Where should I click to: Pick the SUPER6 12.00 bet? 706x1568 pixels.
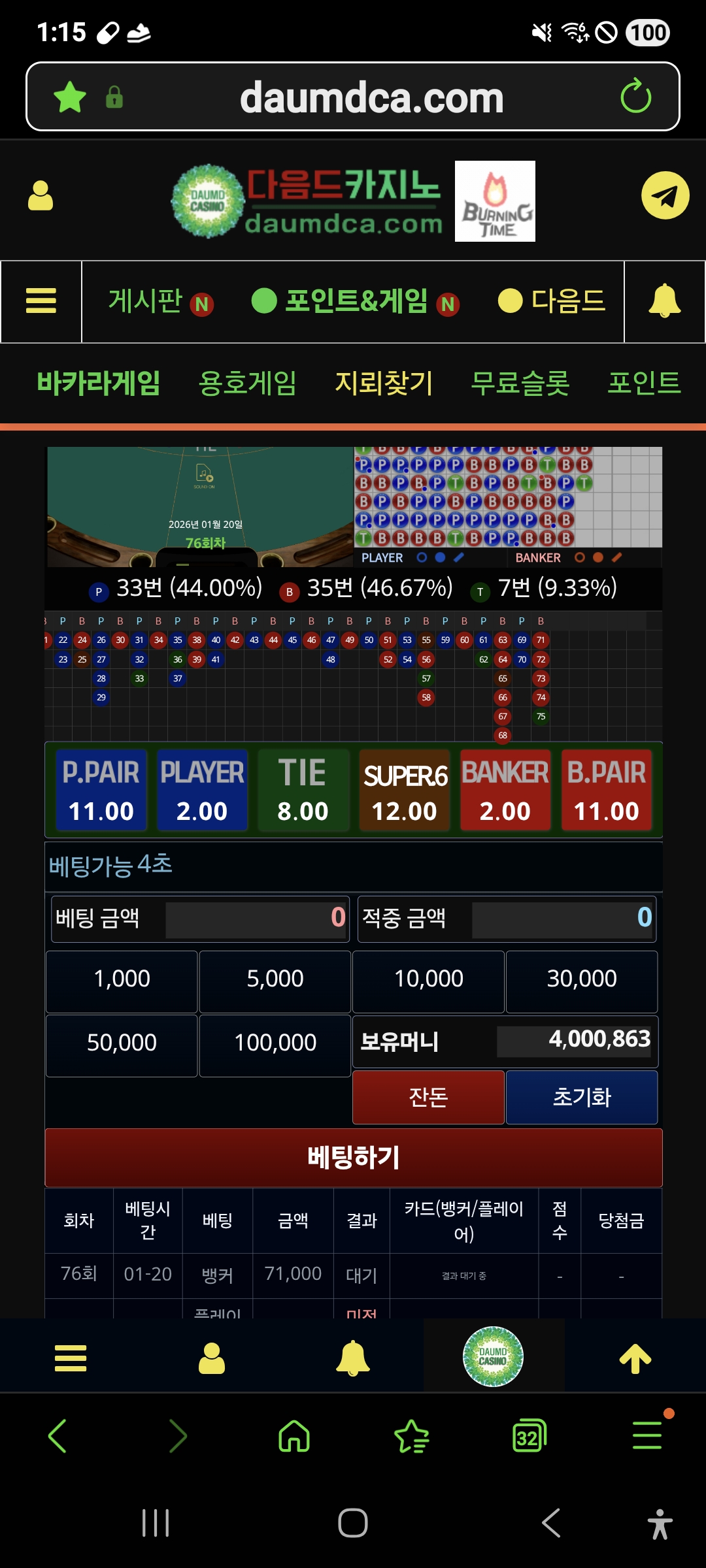click(x=405, y=791)
